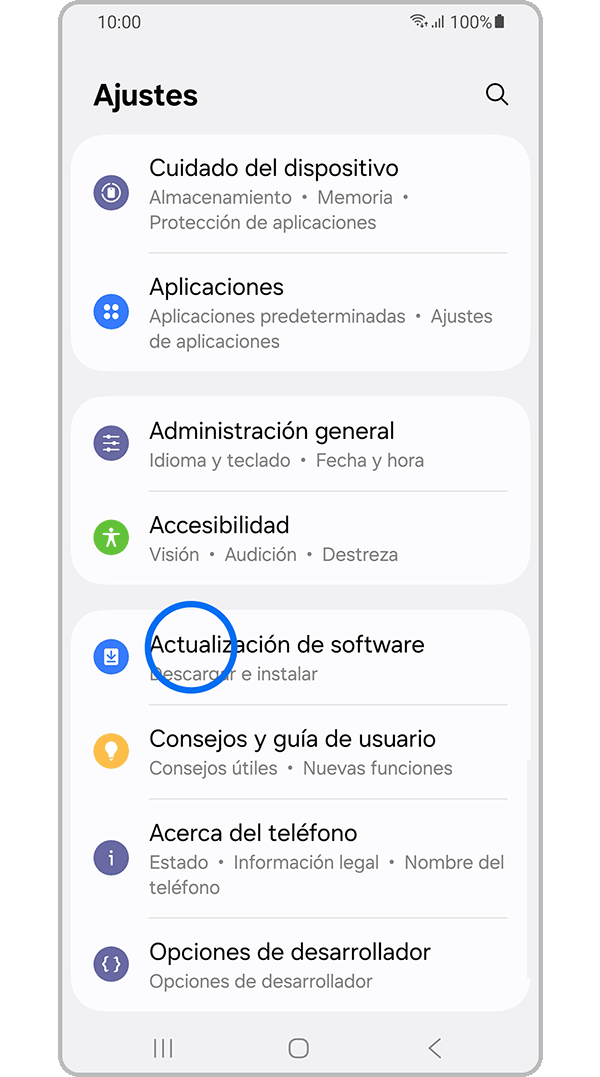Go to Administración general
This screenshot has width=600, height=1077.
pyautogui.click(x=300, y=444)
